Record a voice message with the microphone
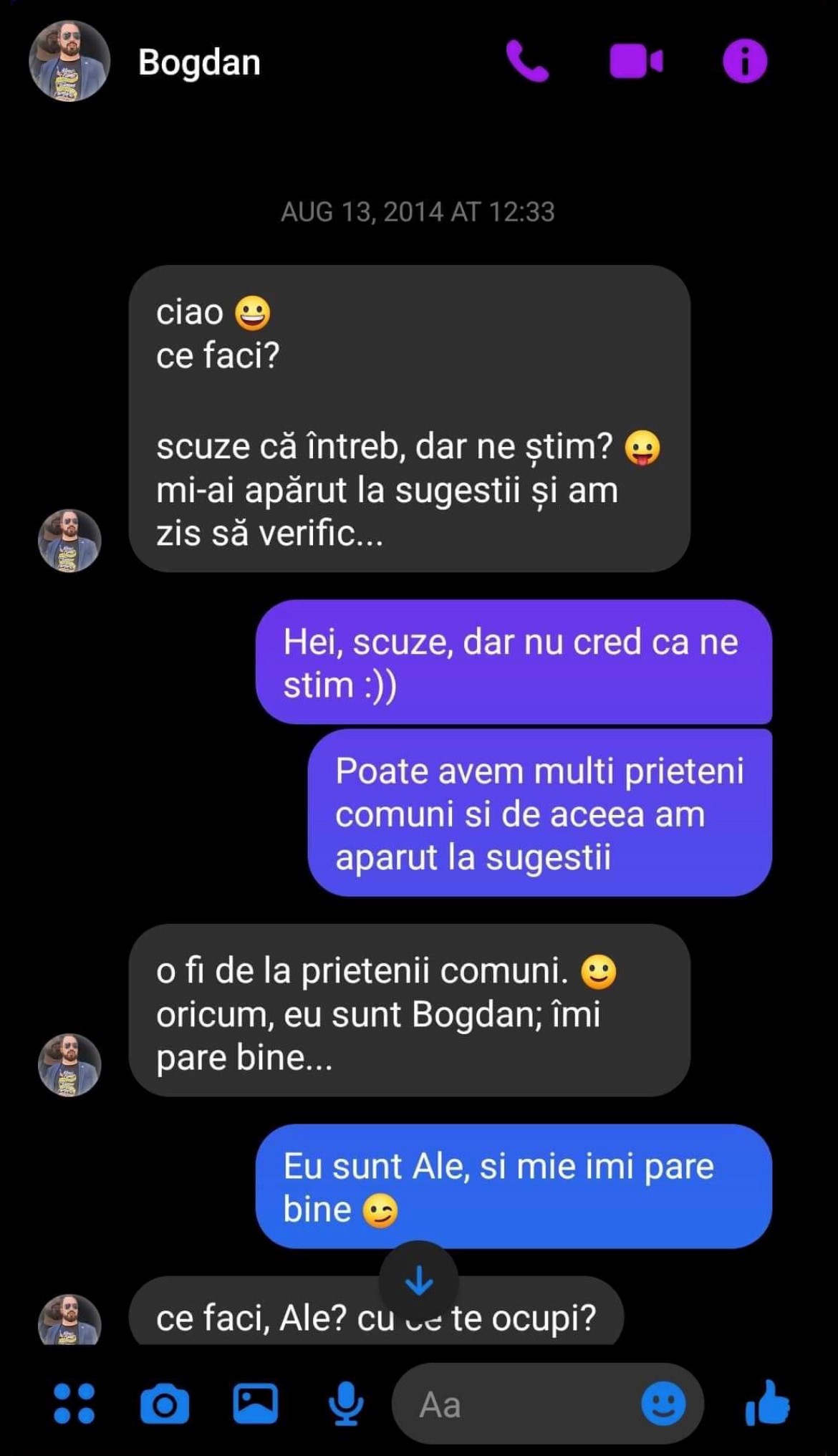Image resolution: width=838 pixels, height=1456 pixels. 346,1403
